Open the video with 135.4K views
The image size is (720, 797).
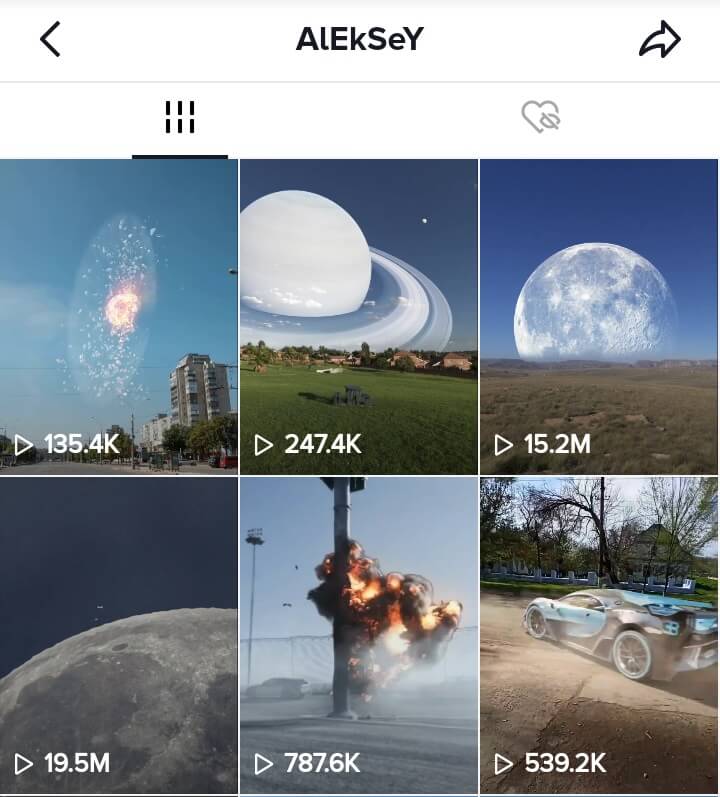tap(119, 316)
